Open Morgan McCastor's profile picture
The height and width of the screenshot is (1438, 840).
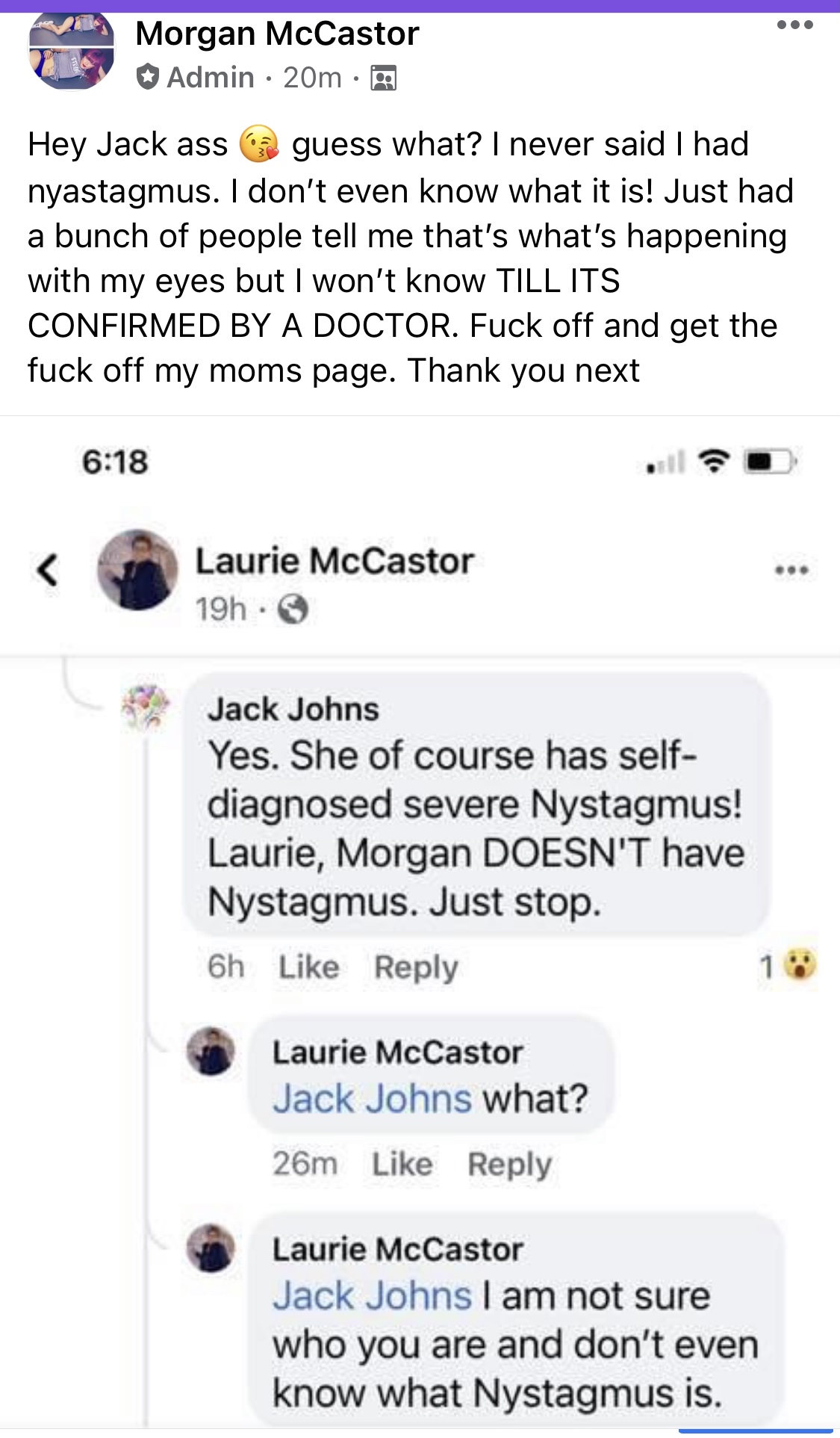[x=72, y=52]
